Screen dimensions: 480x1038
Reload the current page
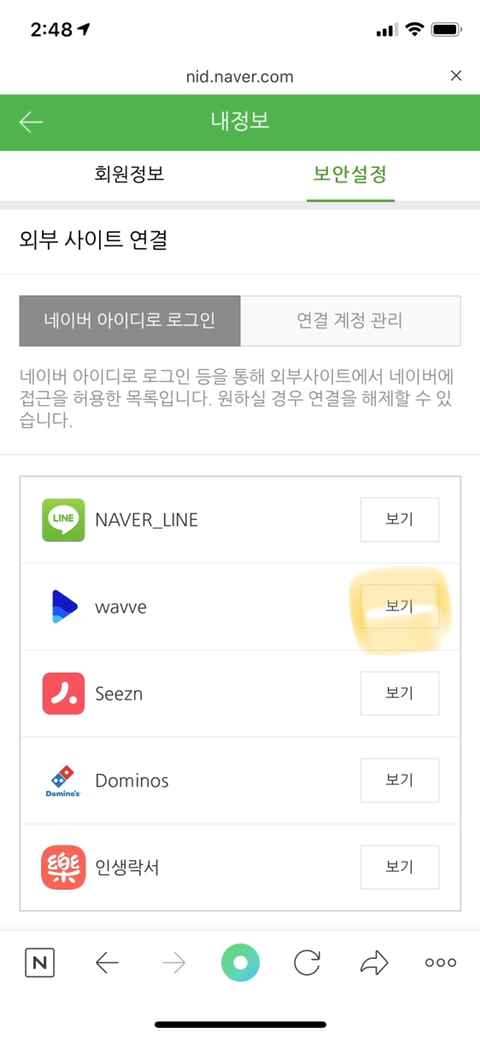click(307, 963)
